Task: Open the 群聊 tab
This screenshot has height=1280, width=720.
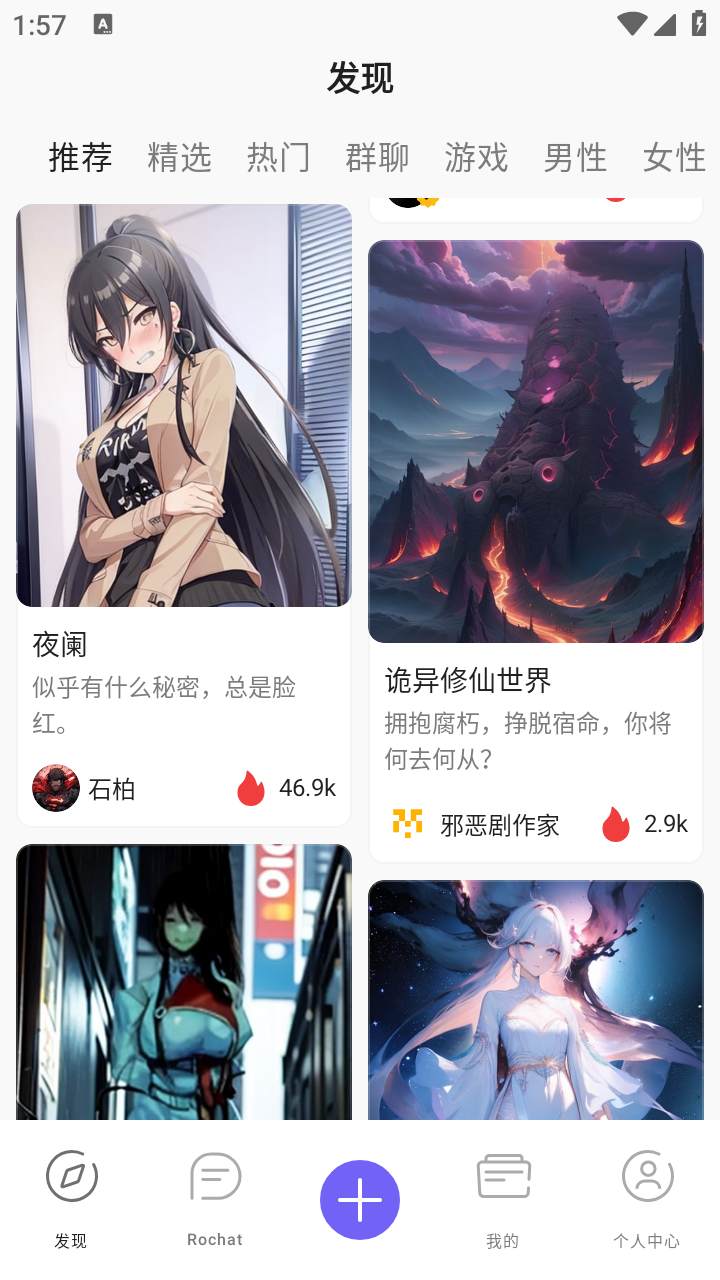Action: click(378, 157)
